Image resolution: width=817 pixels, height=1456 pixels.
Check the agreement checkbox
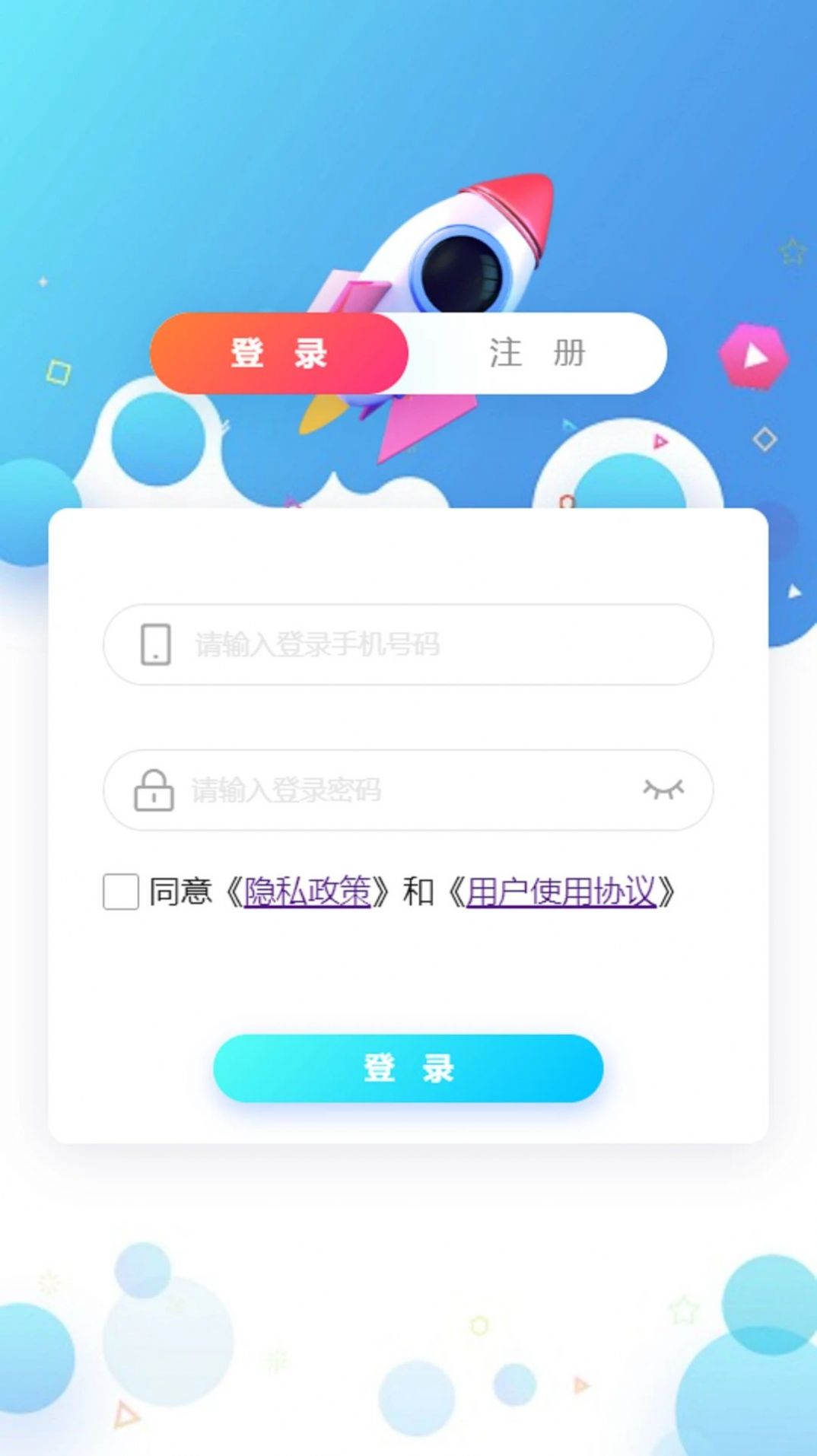click(x=121, y=892)
